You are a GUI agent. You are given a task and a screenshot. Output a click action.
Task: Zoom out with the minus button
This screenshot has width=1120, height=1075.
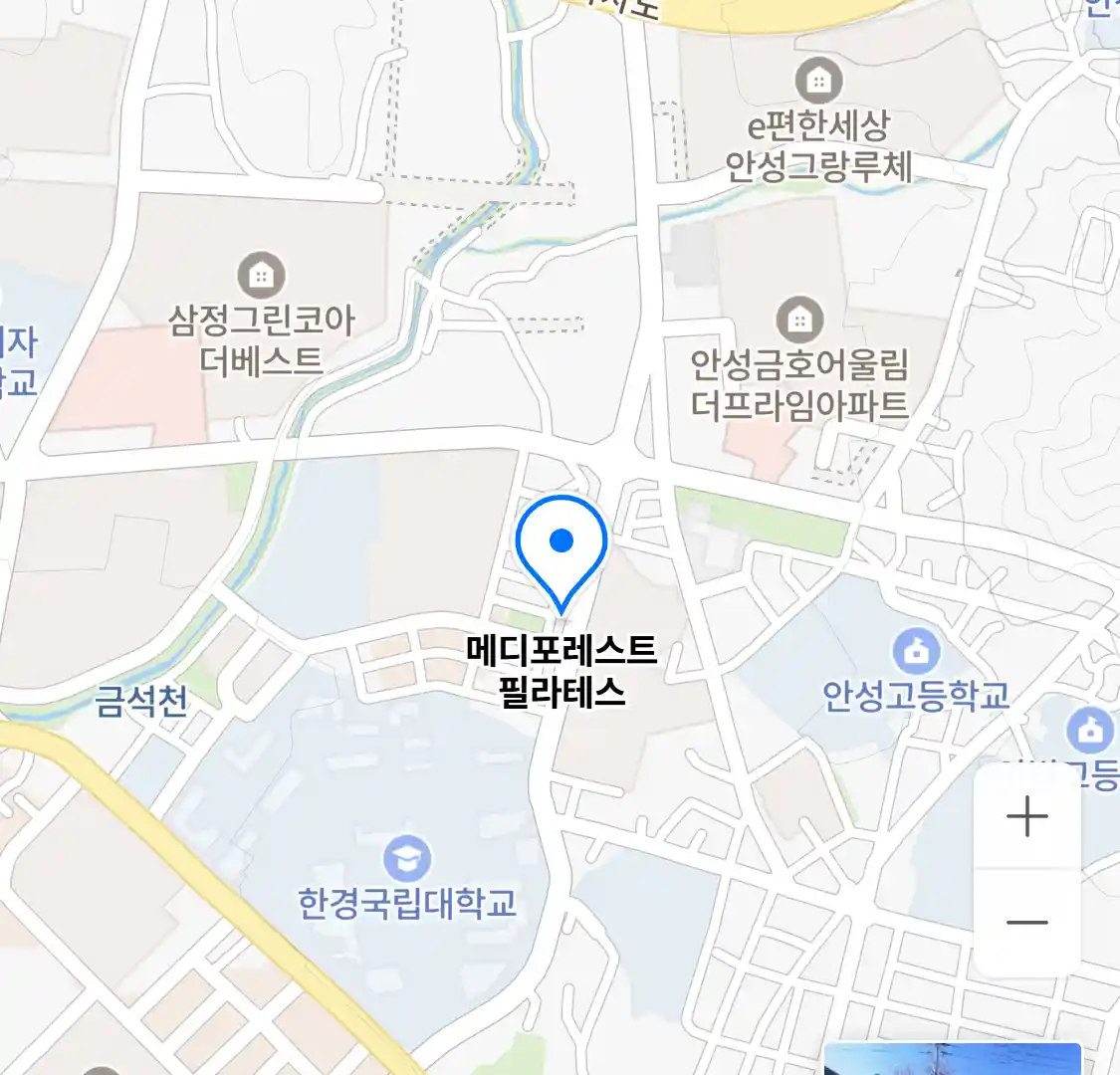(1026, 922)
